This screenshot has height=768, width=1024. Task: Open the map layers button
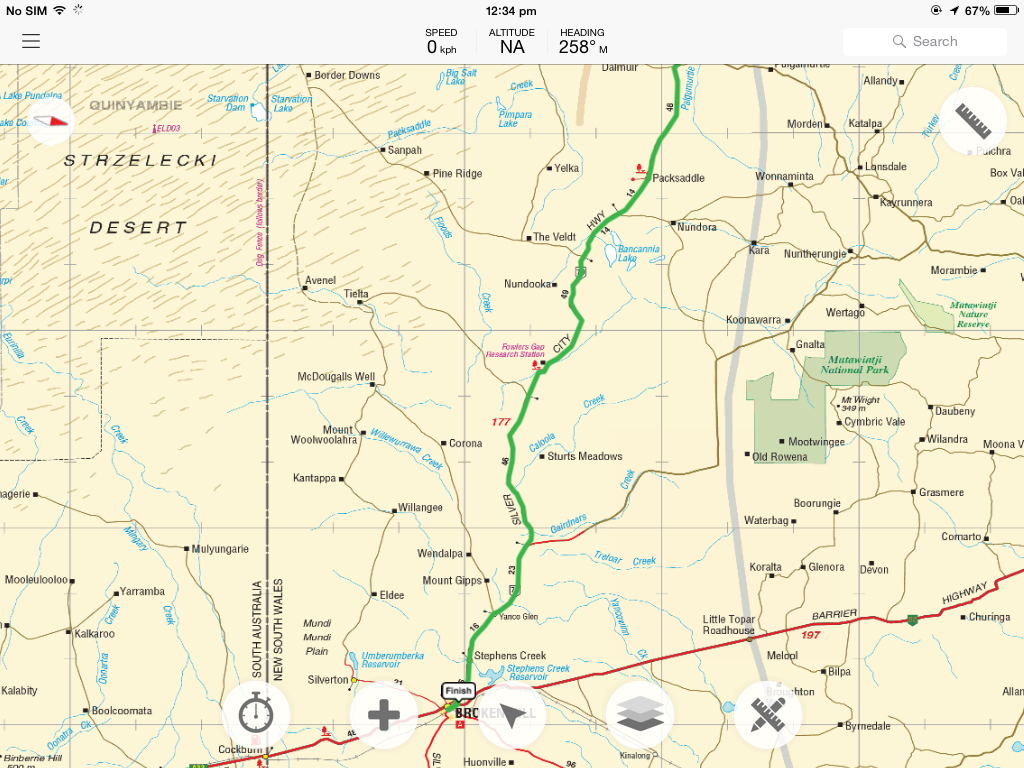click(x=640, y=715)
